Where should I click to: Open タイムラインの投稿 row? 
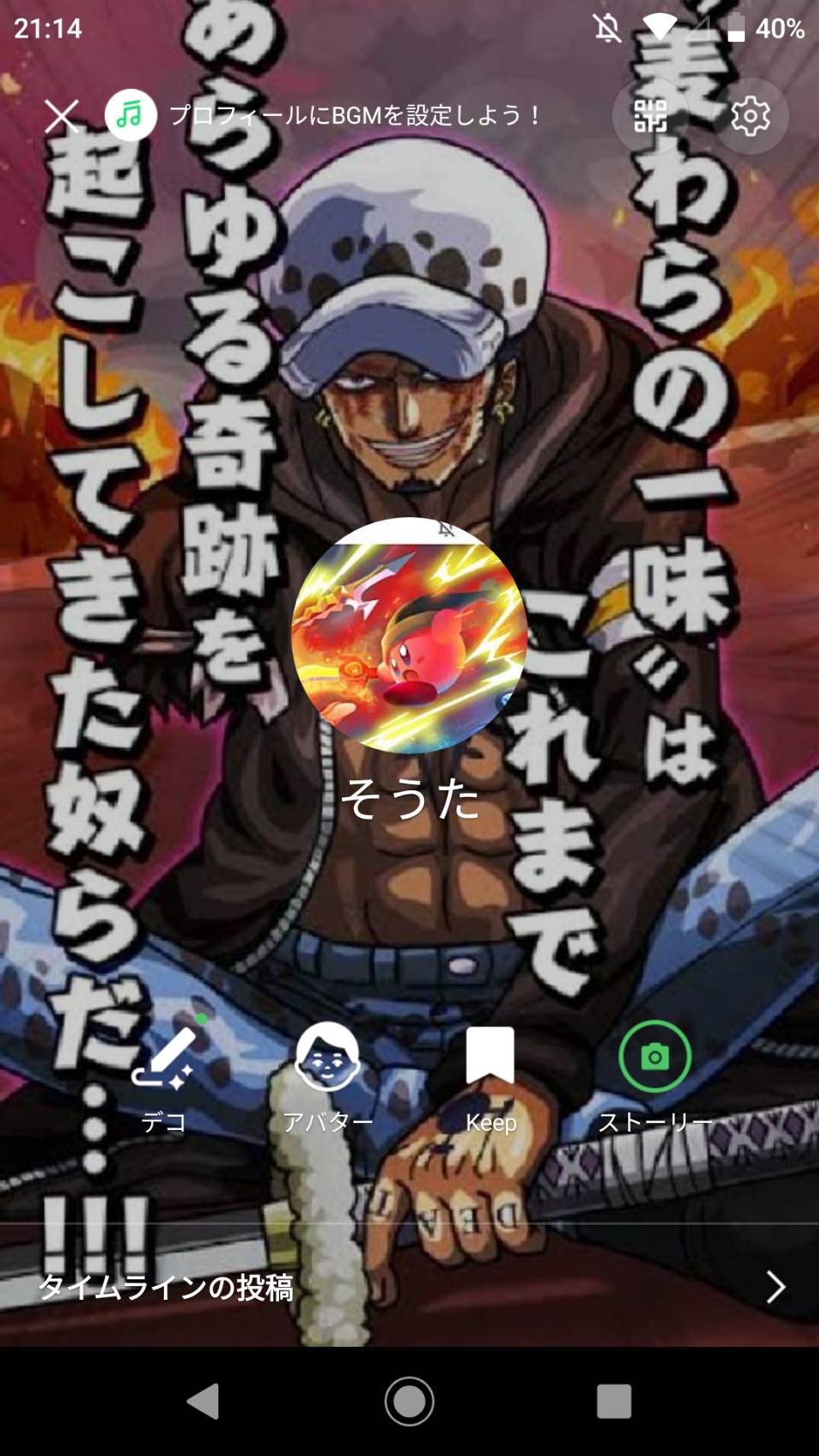click(409, 1286)
